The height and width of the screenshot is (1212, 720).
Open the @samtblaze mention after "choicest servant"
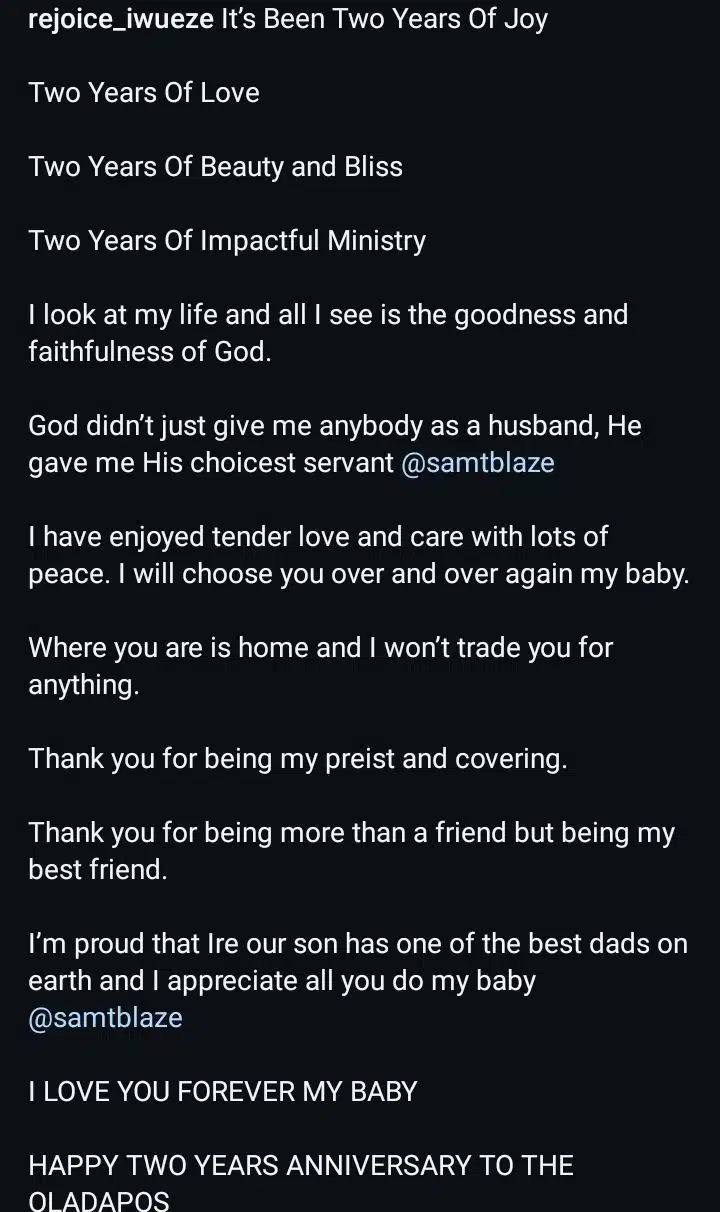click(x=477, y=464)
